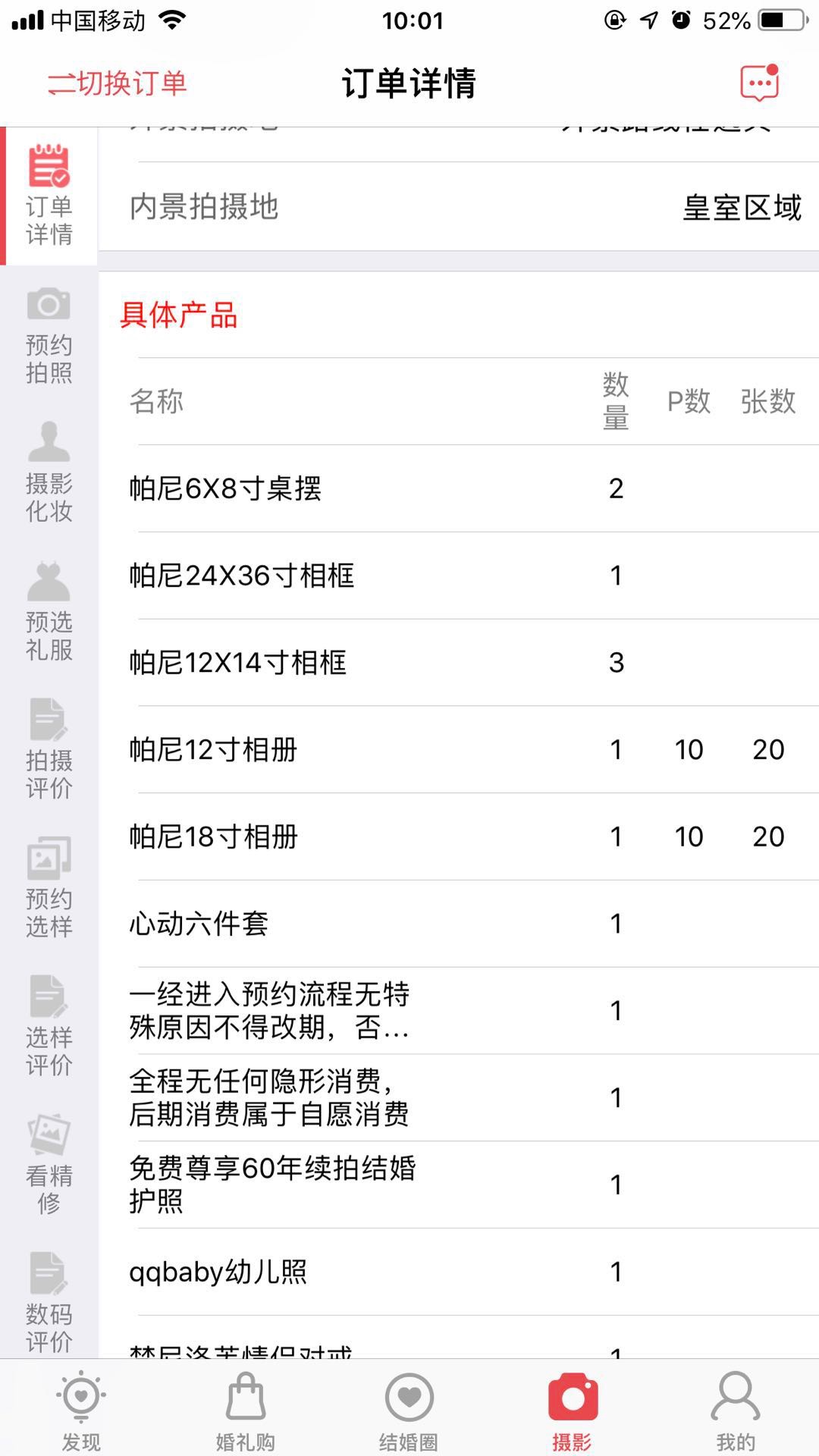The width and height of the screenshot is (819, 1456).
Task: Switch to the 结婚圈 tab
Action: [409, 1409]
